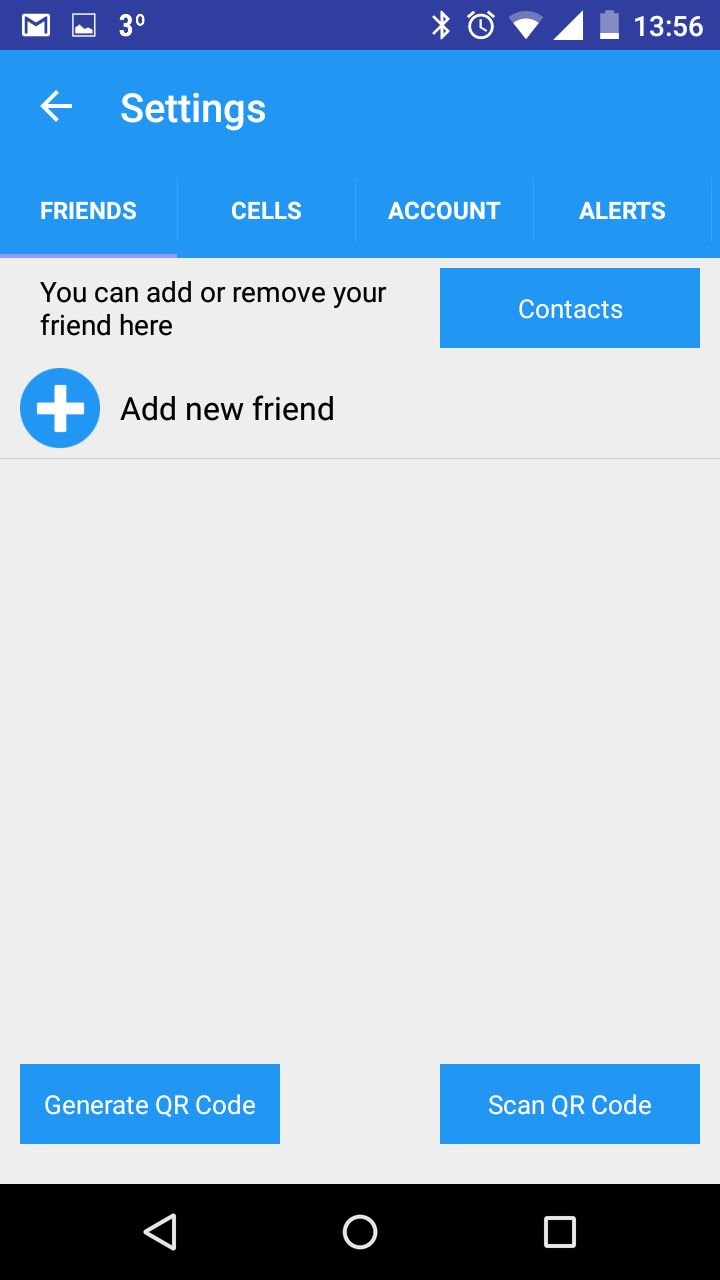Tap Scan QR Code

[570, 1104]
